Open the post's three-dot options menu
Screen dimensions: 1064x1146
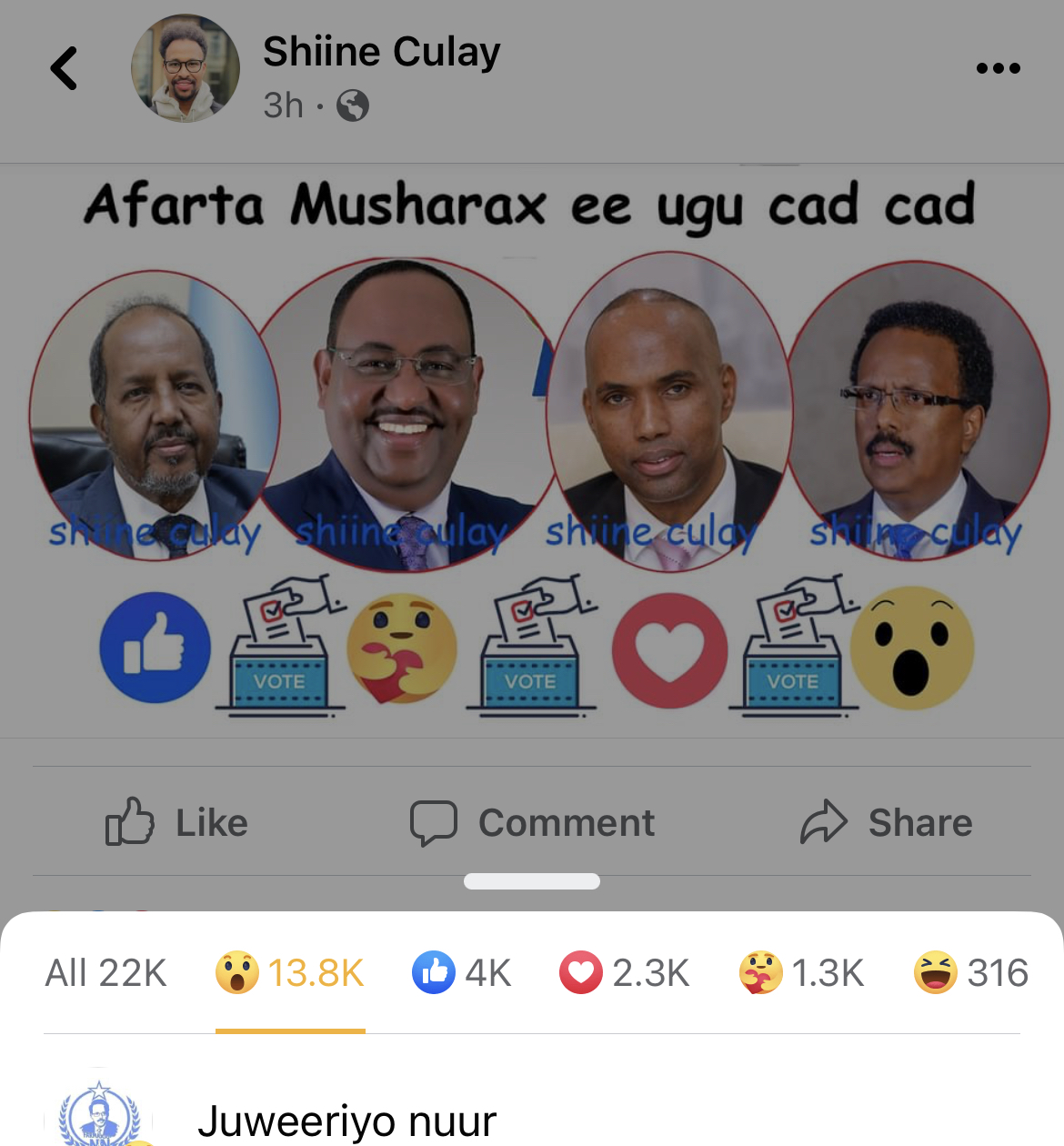pos(998,68)
